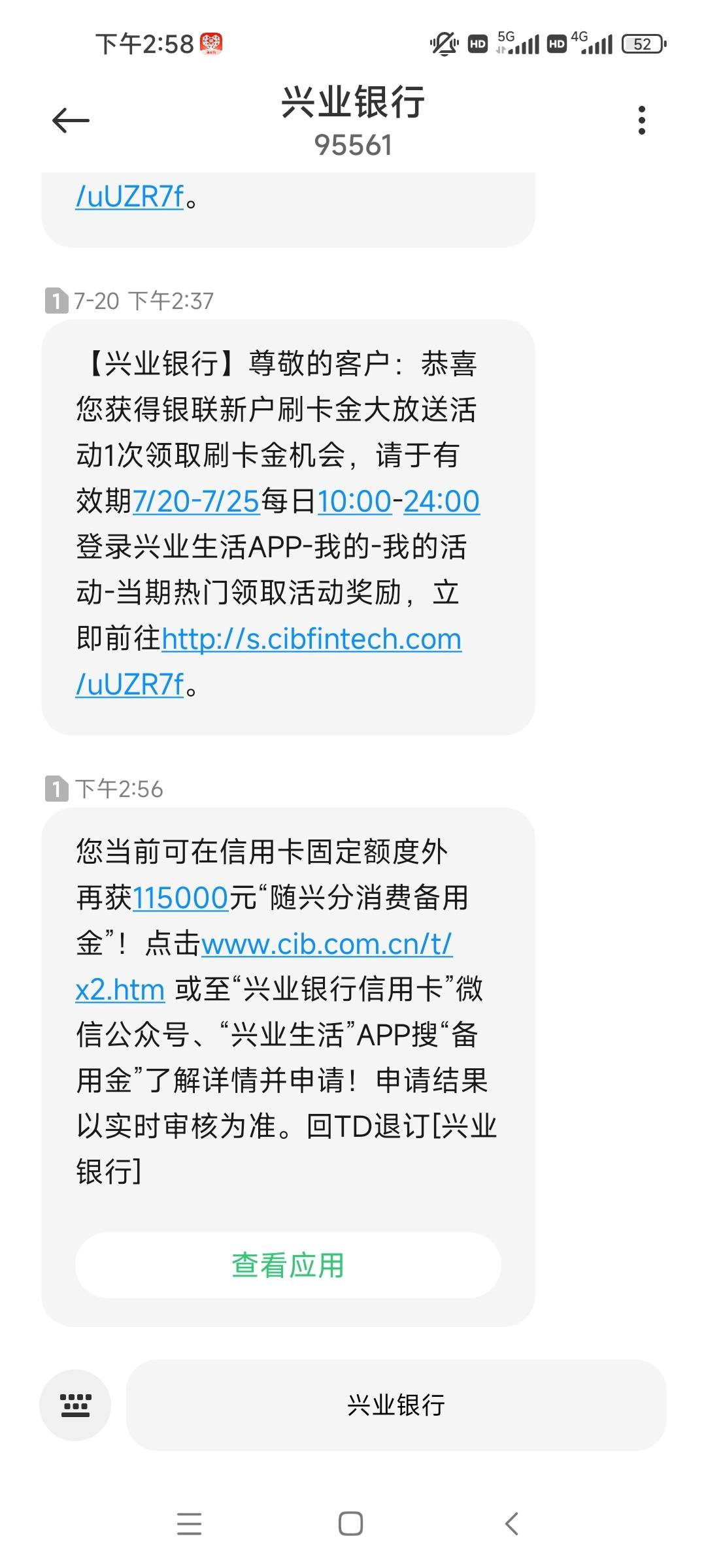Image resolution: width=706 pixels, height=1568 pixels.
Task: Tap the 10:00 time link
Action: (354, 502)
